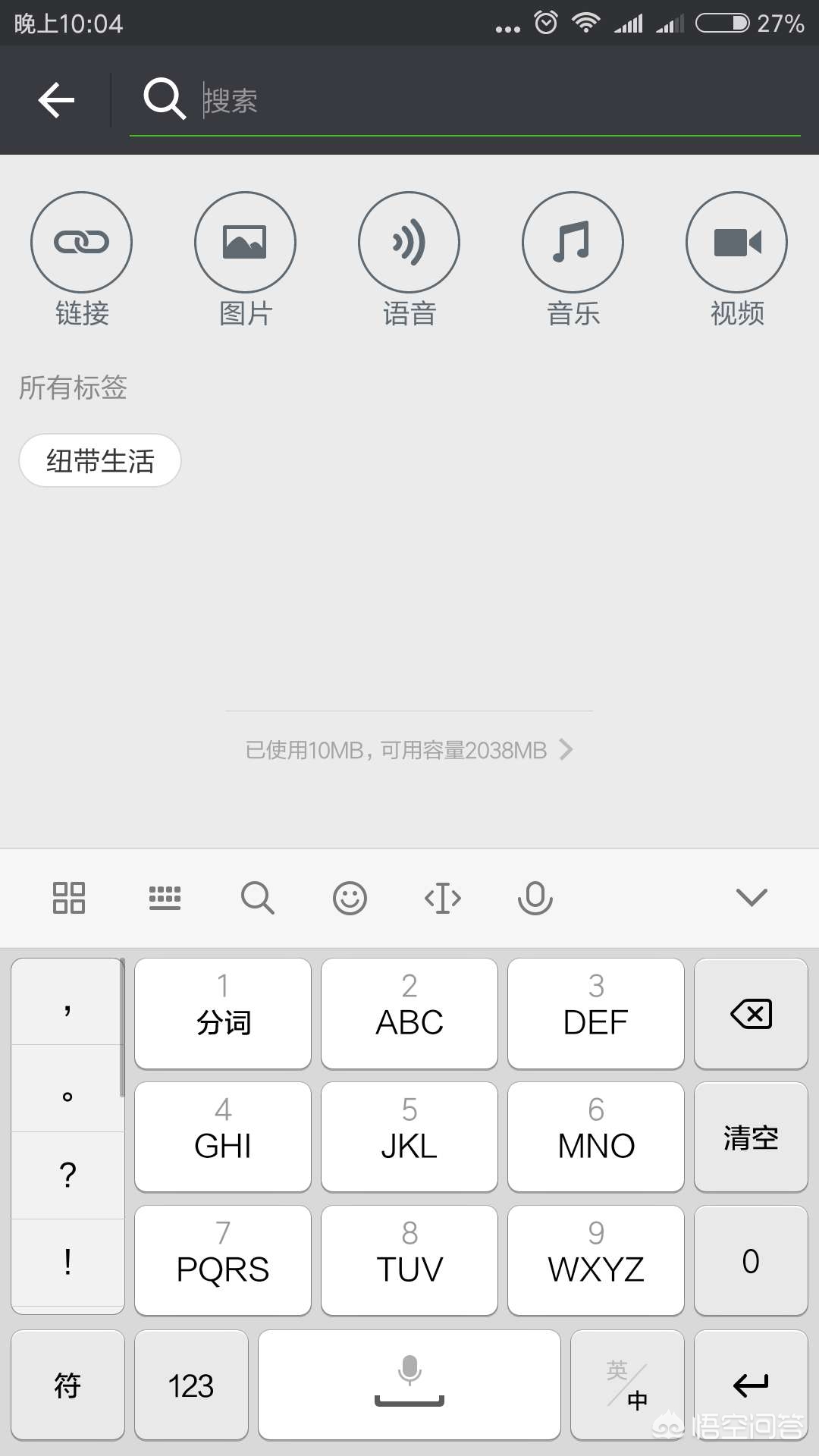The image size is (819, 1456).
Task: Filter favorites by 音乐 music
Action: pyautogui.click(x=573, y=243)
